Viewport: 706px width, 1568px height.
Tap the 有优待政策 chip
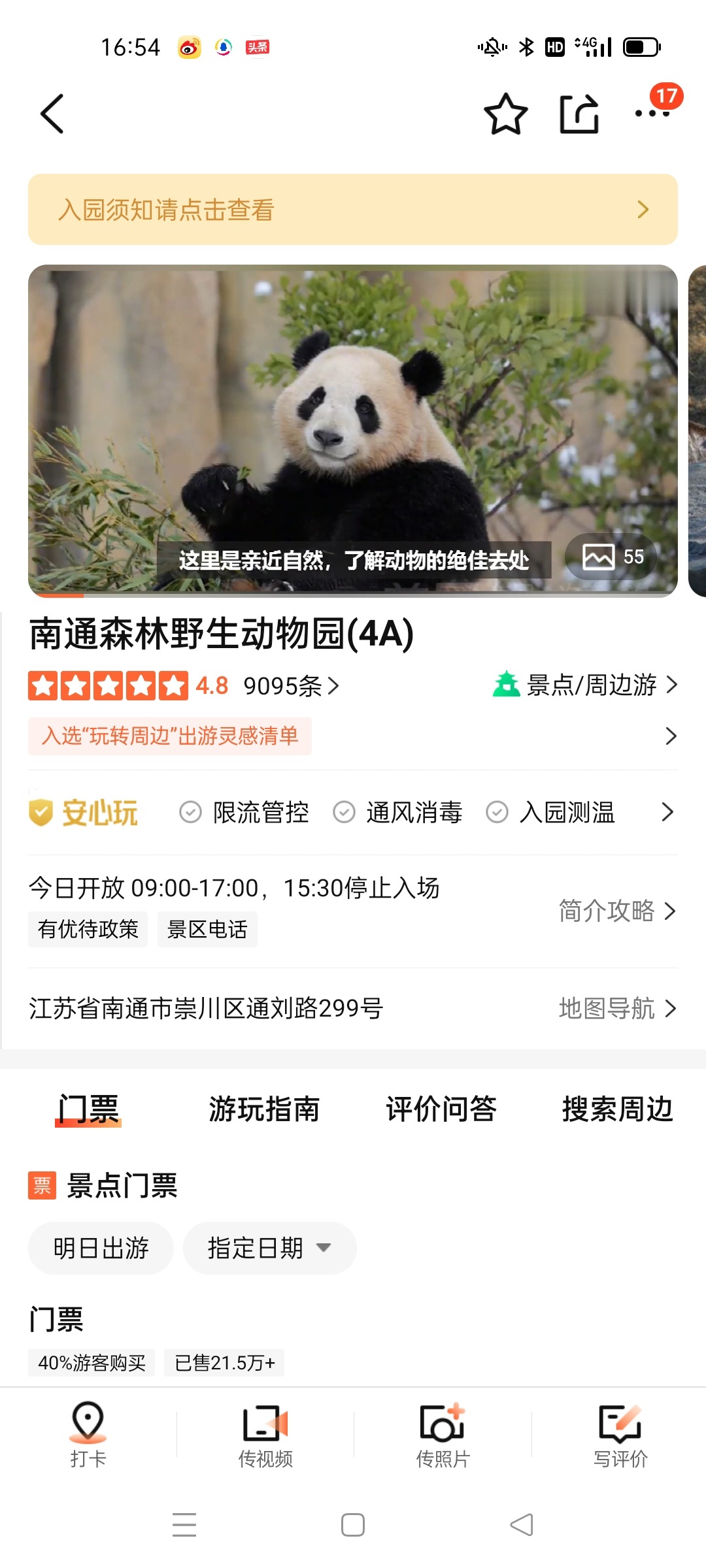click(x=88, y=929)
